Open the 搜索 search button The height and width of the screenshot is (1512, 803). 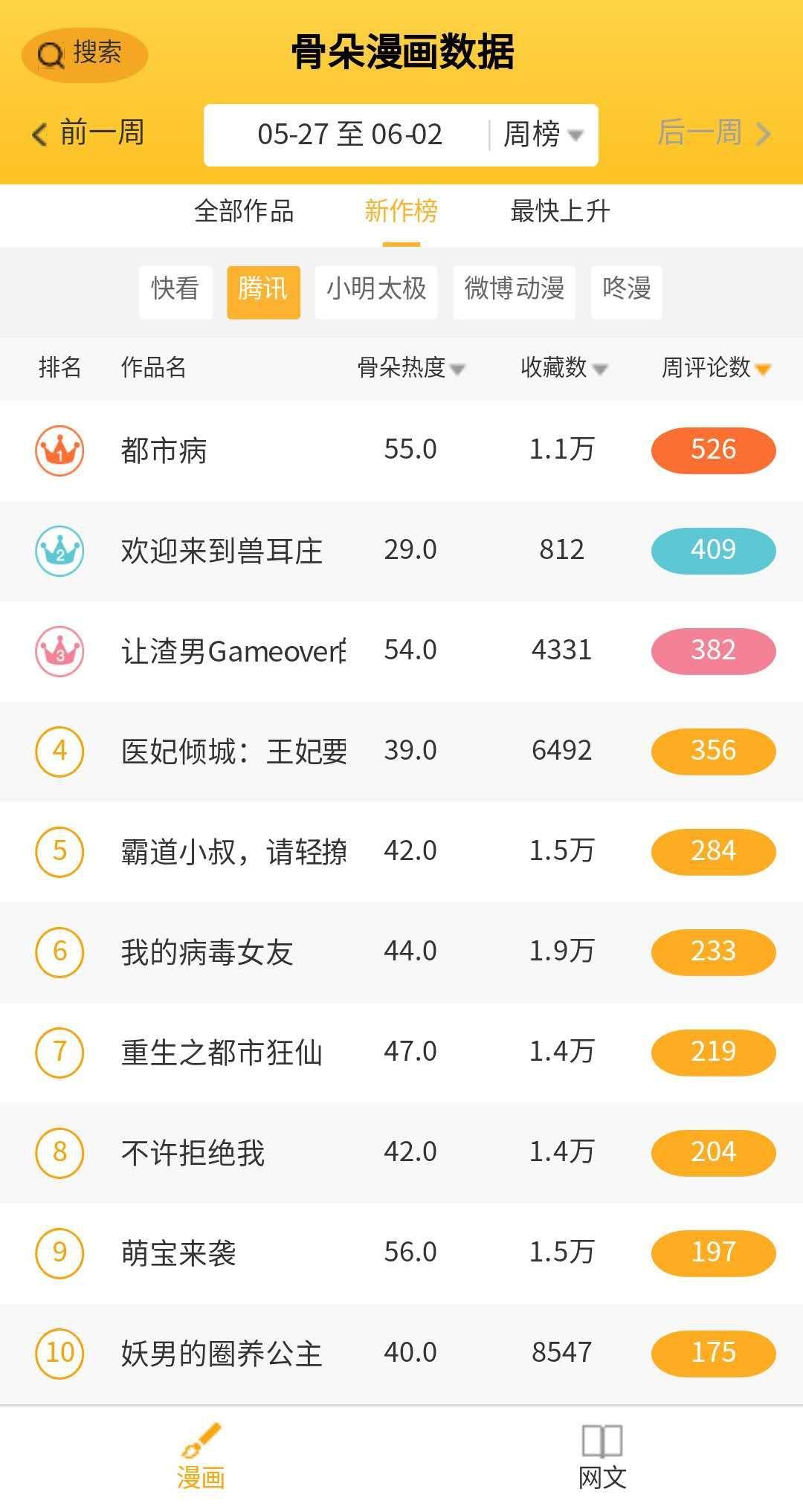84,54
